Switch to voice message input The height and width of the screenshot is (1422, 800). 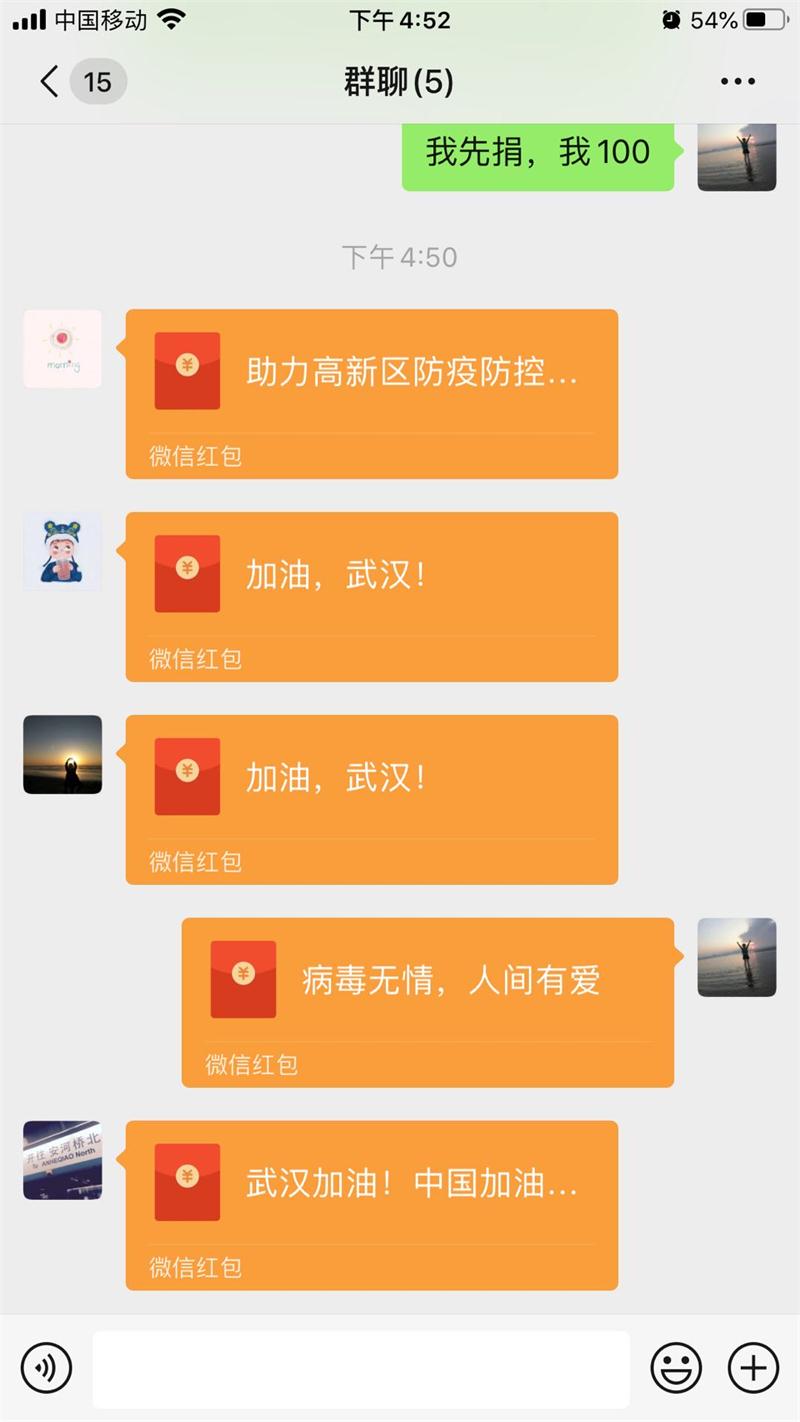click(x=47, y=1367)
